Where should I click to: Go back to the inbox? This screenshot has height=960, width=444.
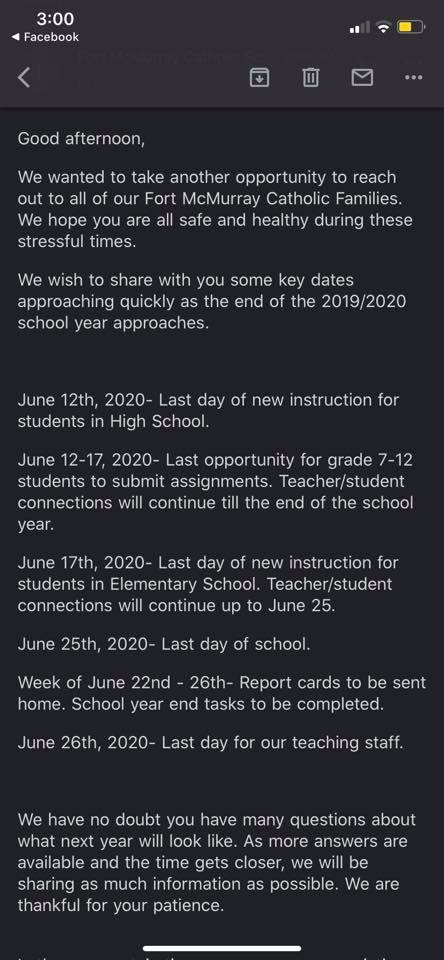coord(24,78)
